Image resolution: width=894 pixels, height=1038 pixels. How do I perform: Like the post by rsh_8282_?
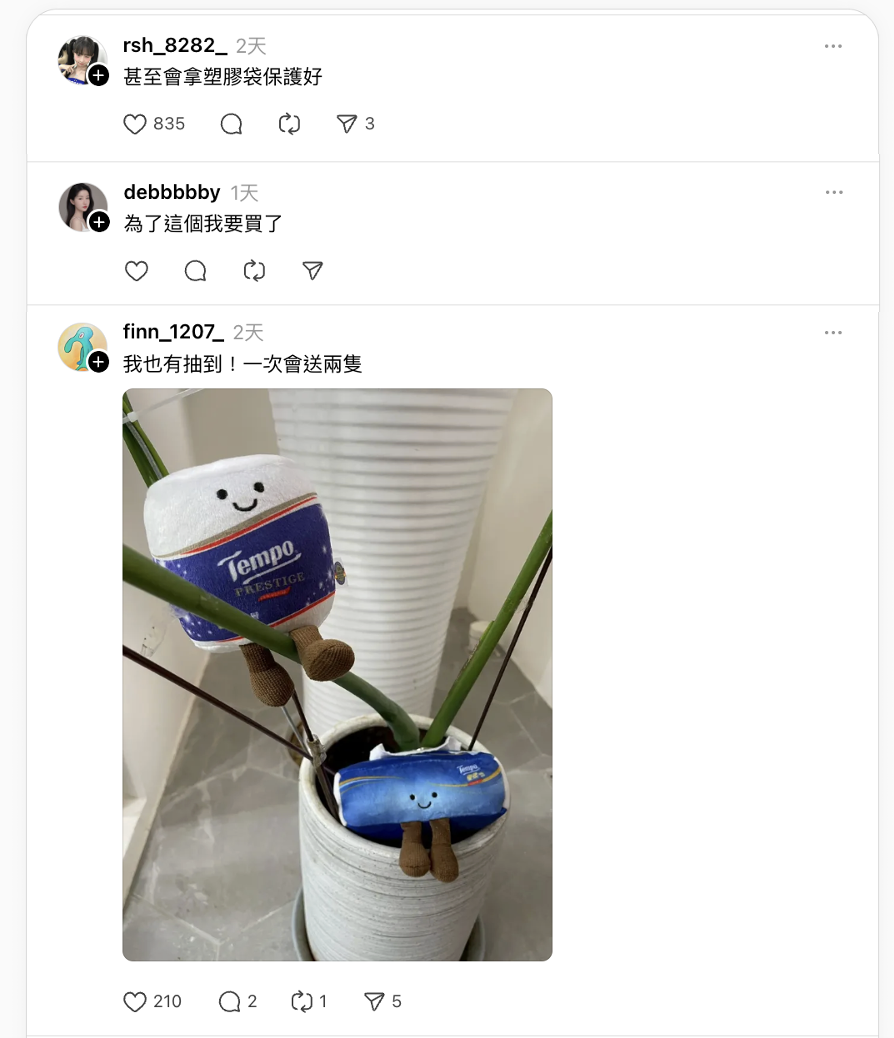click(x=135, y=123)
